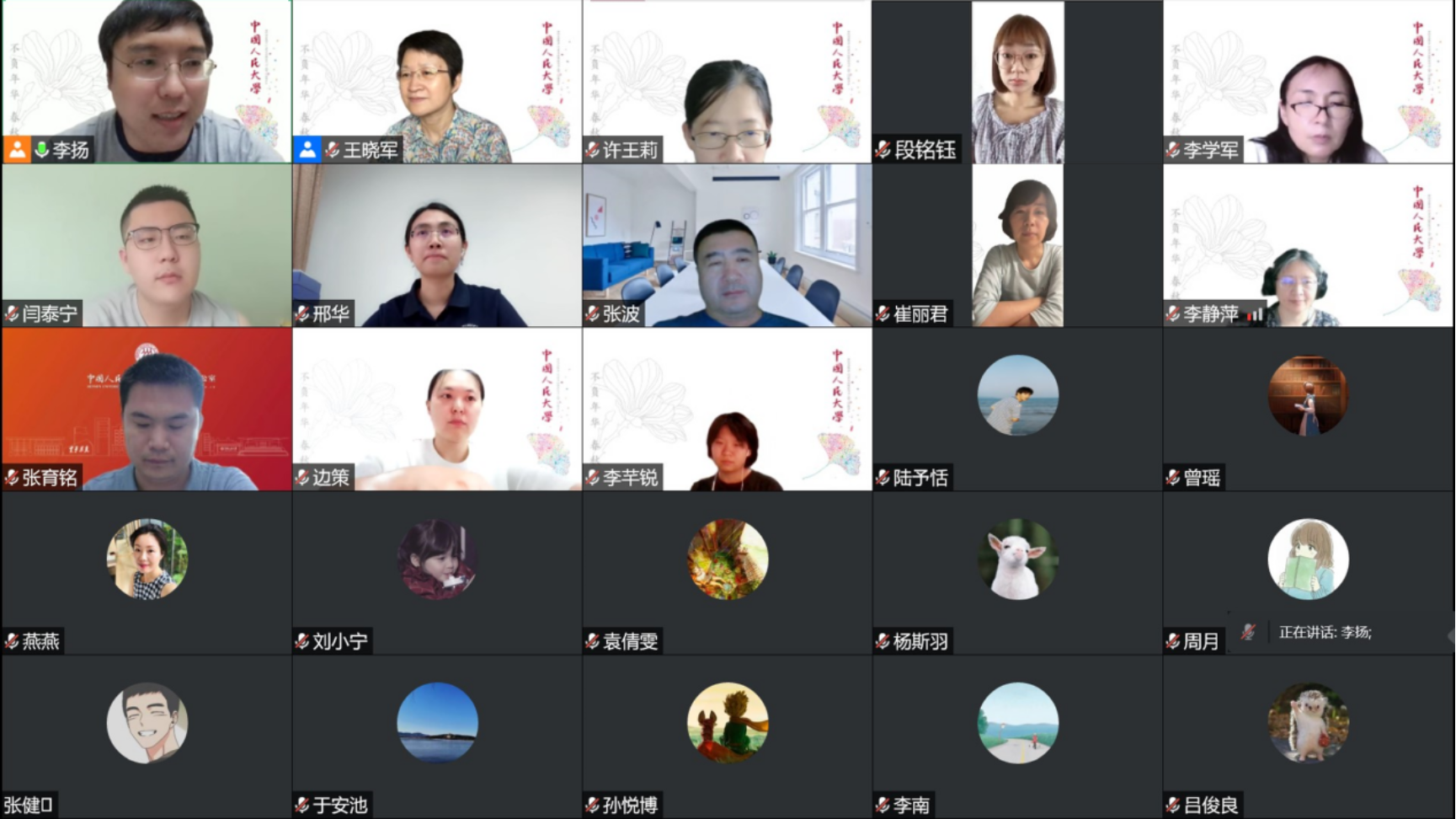Open 王晓军's video tile
This screenshot has width=1456, height=819.
click(x=436, y=82)
